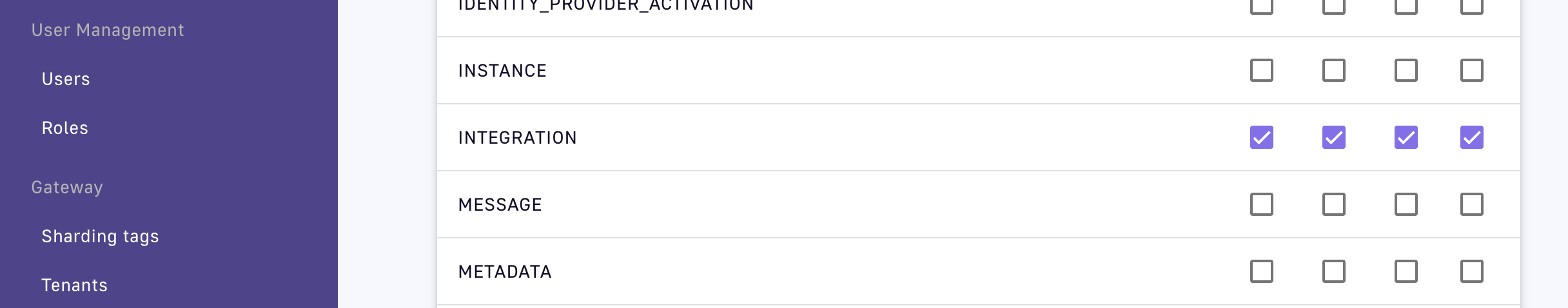Image resolution: width=1568 pixels, height=308 pixels.
Task: Enable the first MESSAGE checkbox
Action: click(x=1261, y=204)
